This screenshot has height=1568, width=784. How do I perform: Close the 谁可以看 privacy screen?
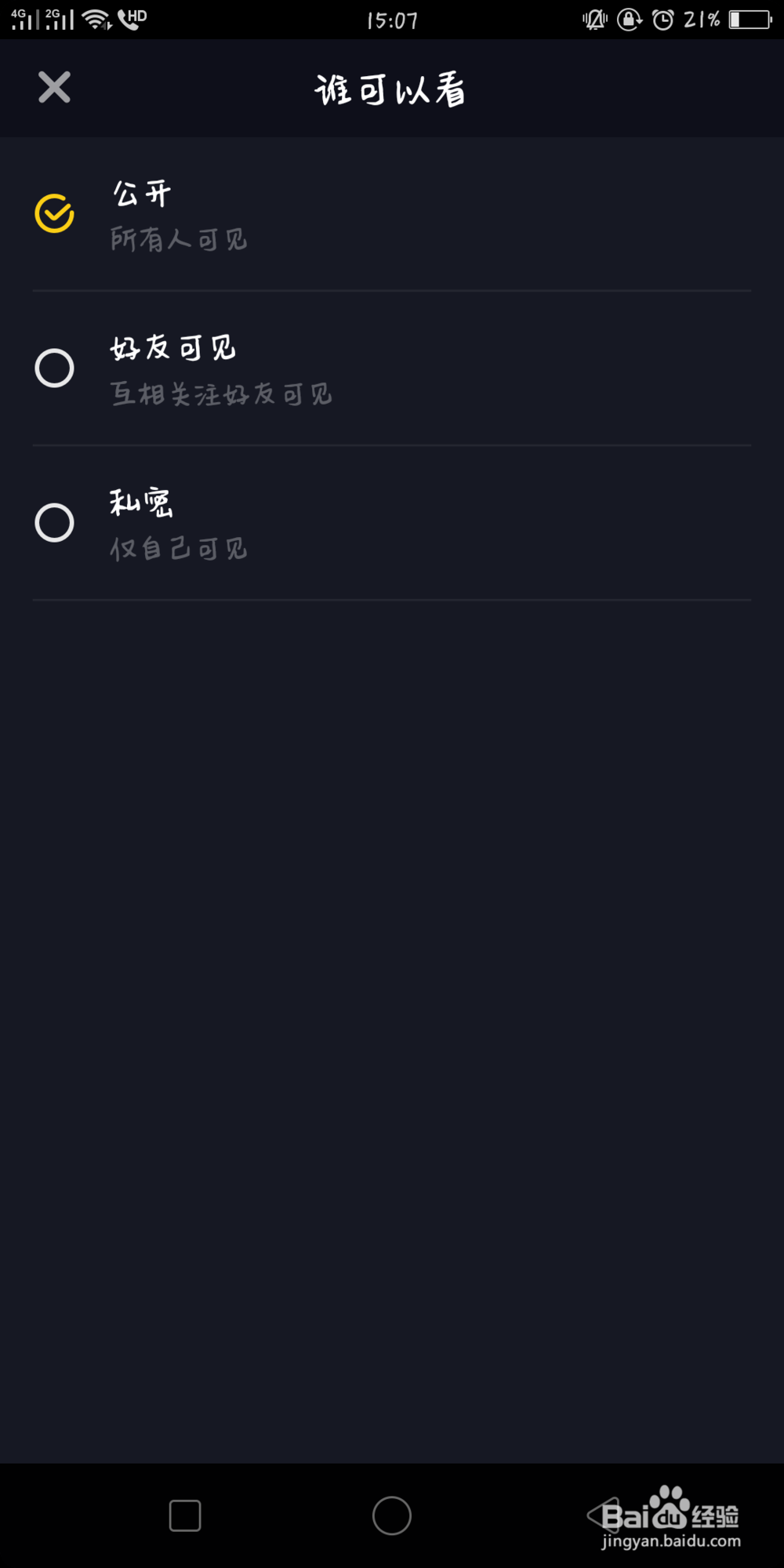pyautogui.click(x=55, y=87)
